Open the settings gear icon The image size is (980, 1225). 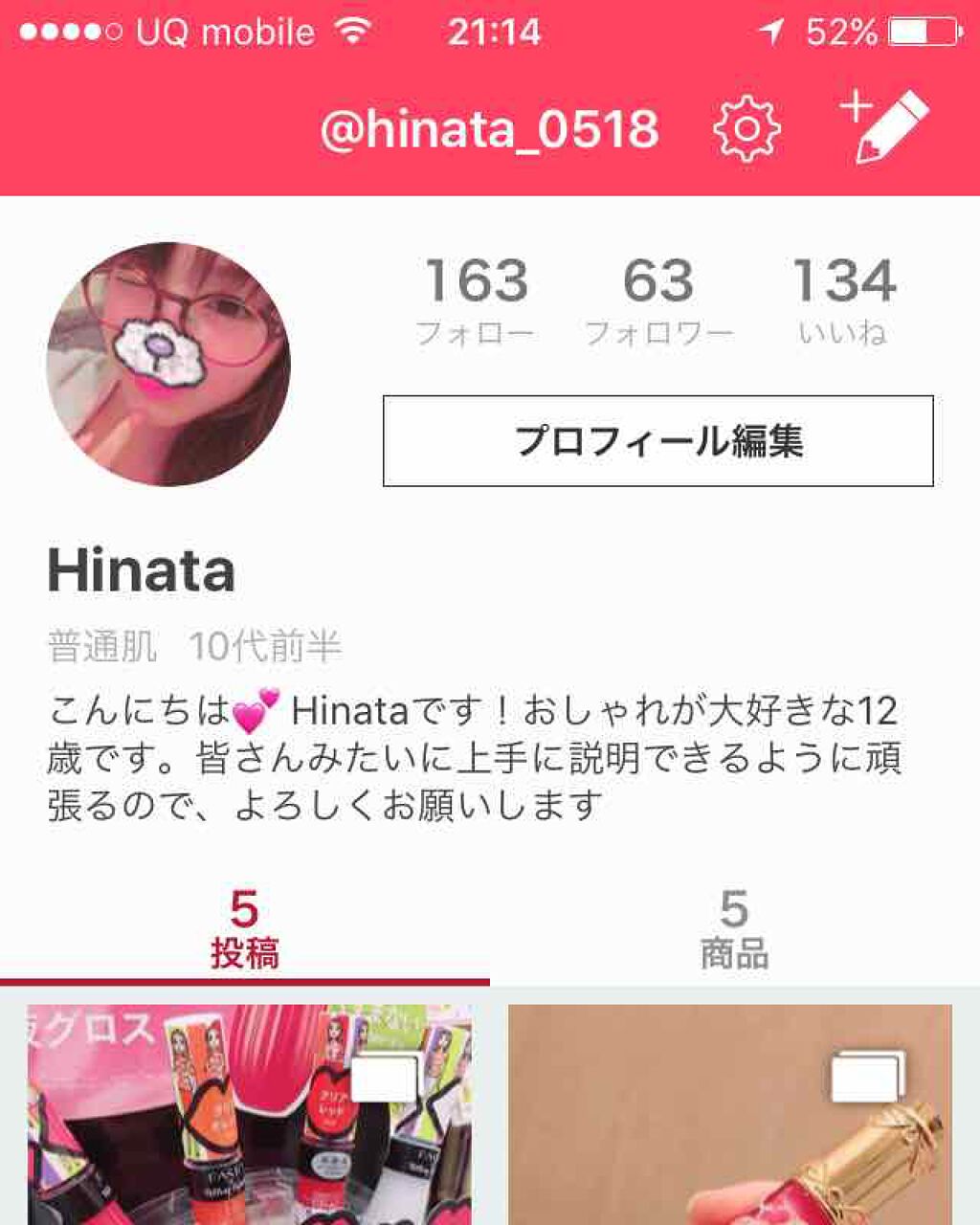click(746, 129)
